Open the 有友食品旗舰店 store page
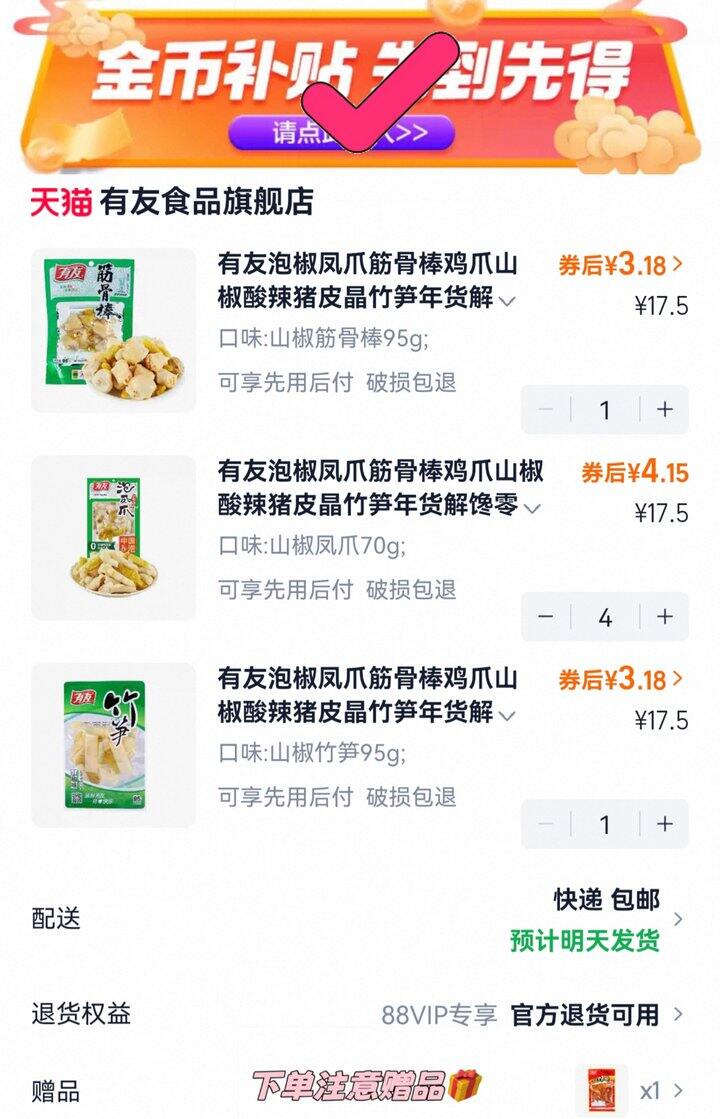Viewport: 720px width, 1119px height. coord(206,202)
